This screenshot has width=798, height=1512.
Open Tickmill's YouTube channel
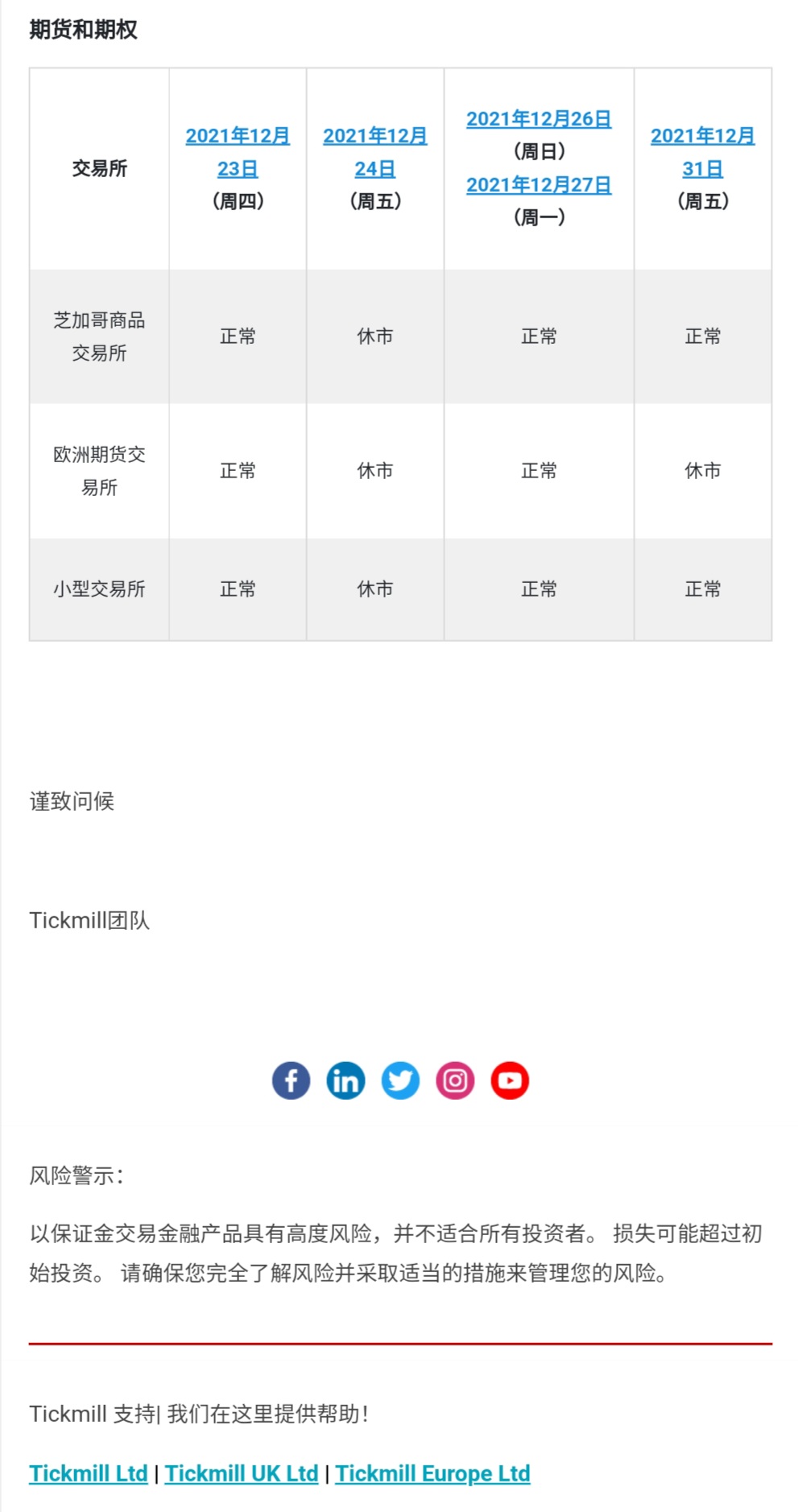click(510, 1080)
